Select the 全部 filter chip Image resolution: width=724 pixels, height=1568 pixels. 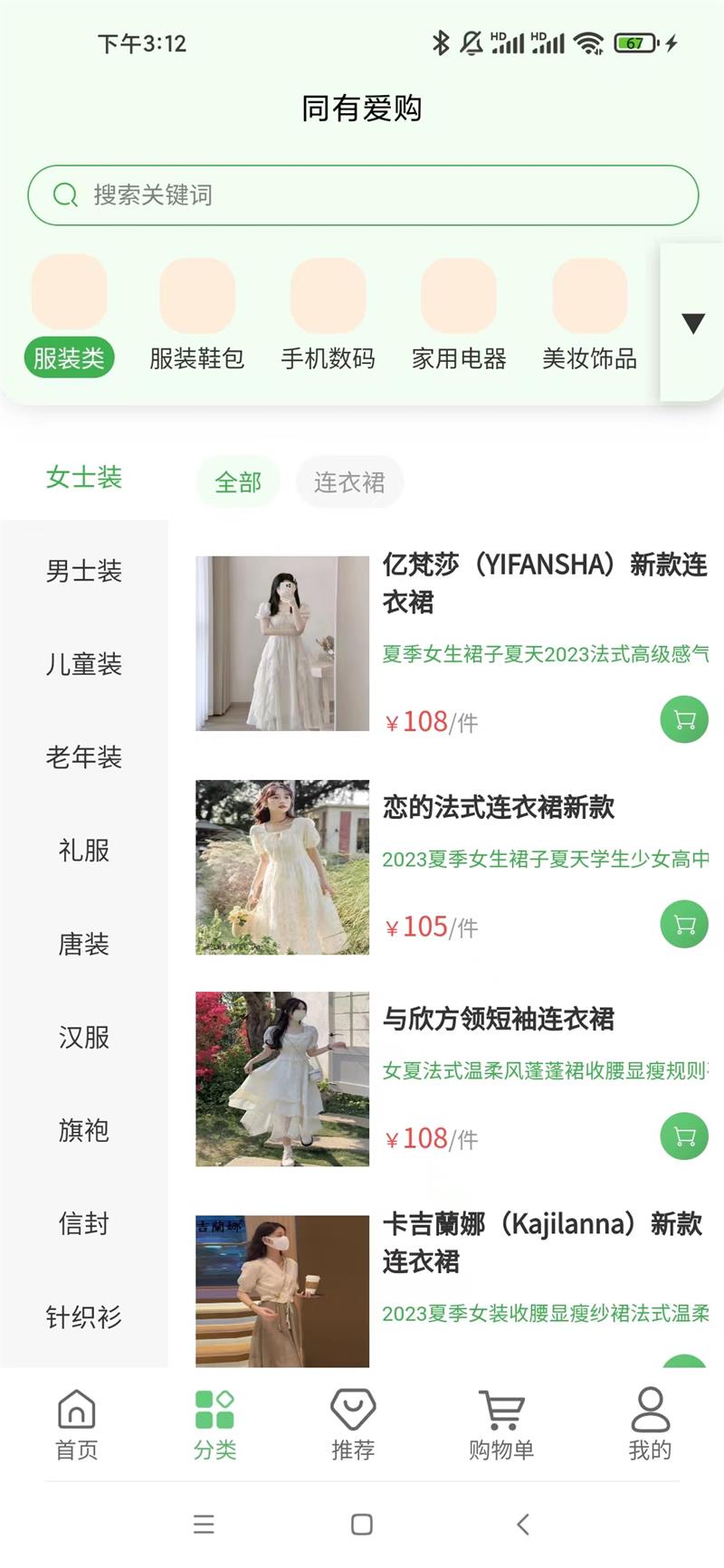(x=236, y=482)
